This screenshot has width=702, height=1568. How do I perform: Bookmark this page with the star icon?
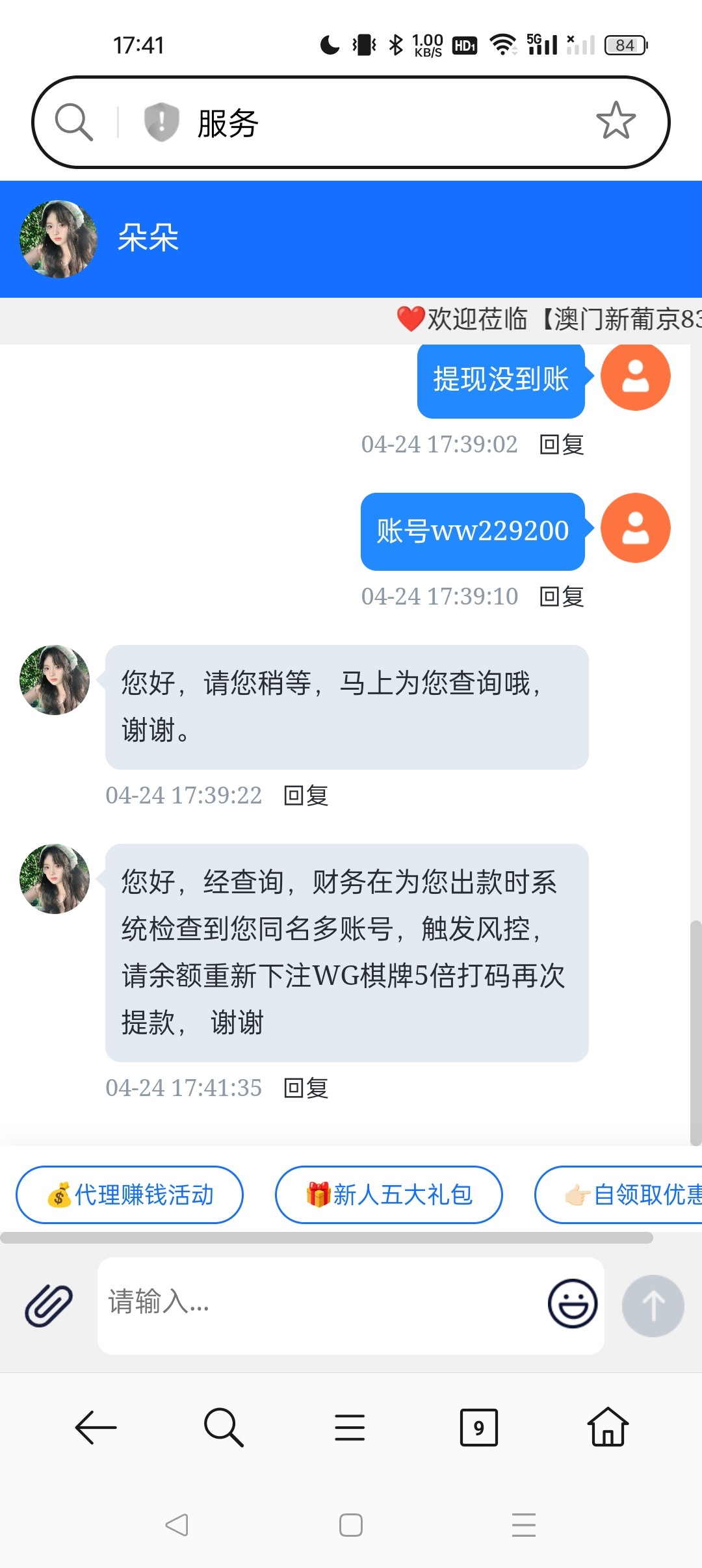[x=615, y=121]
